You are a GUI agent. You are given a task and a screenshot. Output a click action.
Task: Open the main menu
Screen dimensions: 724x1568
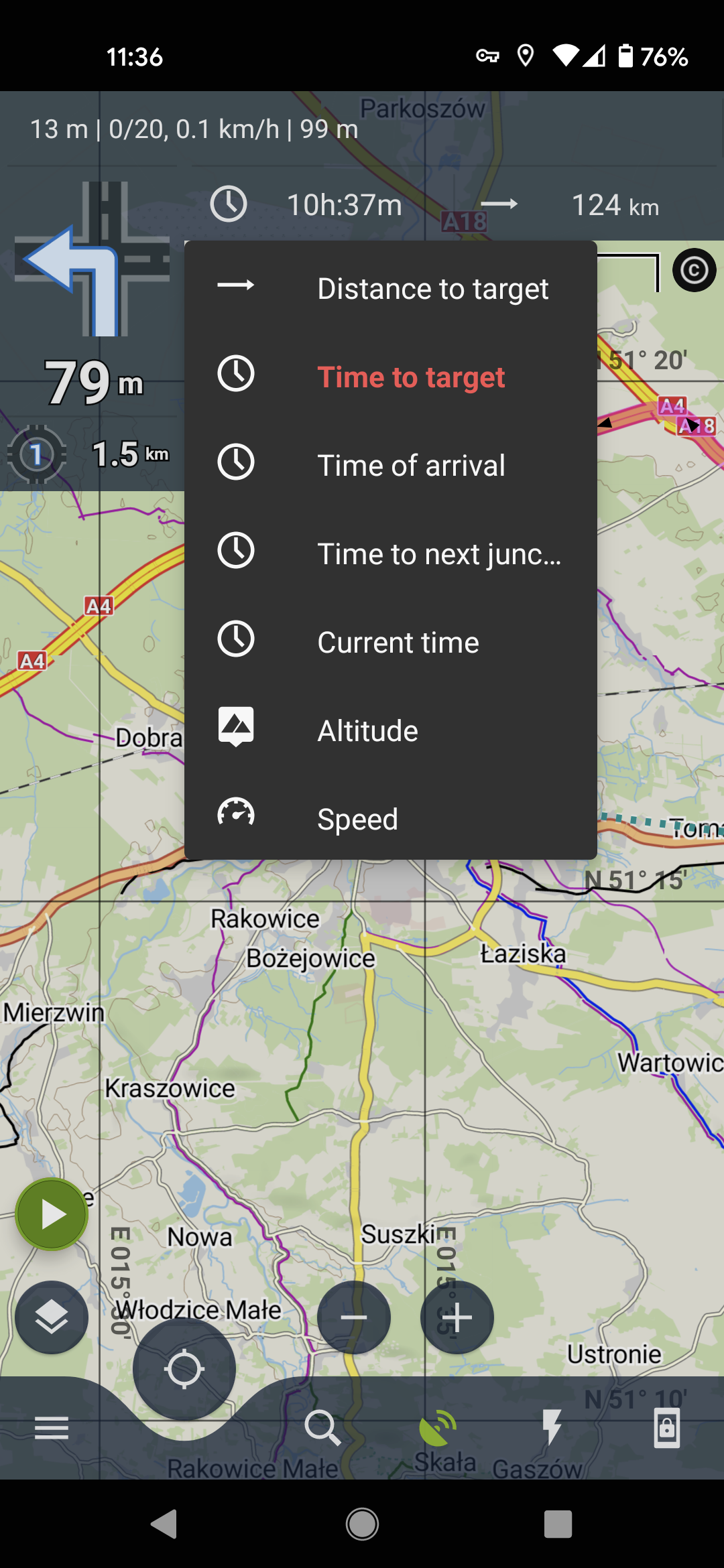point(52,1428)
